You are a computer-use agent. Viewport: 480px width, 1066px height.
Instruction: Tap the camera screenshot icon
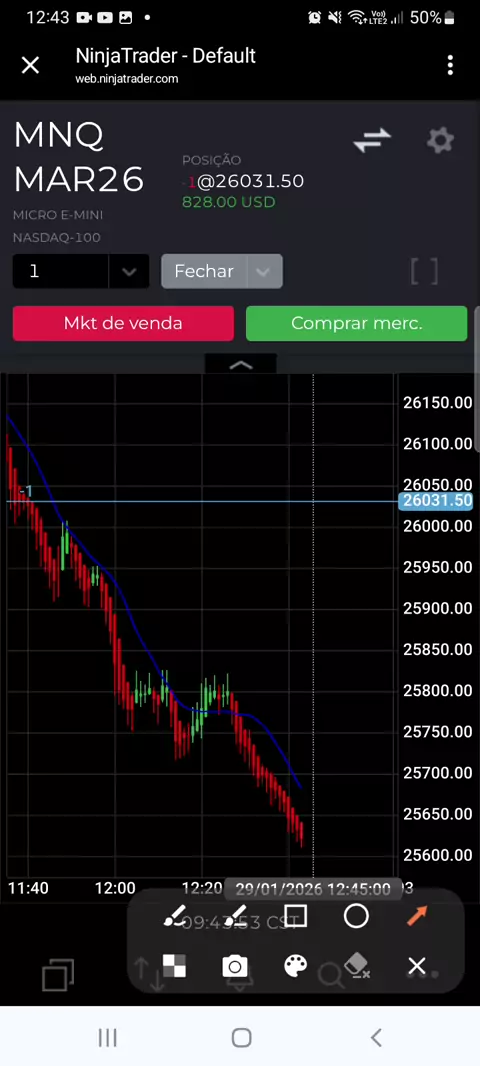(235, 966)
